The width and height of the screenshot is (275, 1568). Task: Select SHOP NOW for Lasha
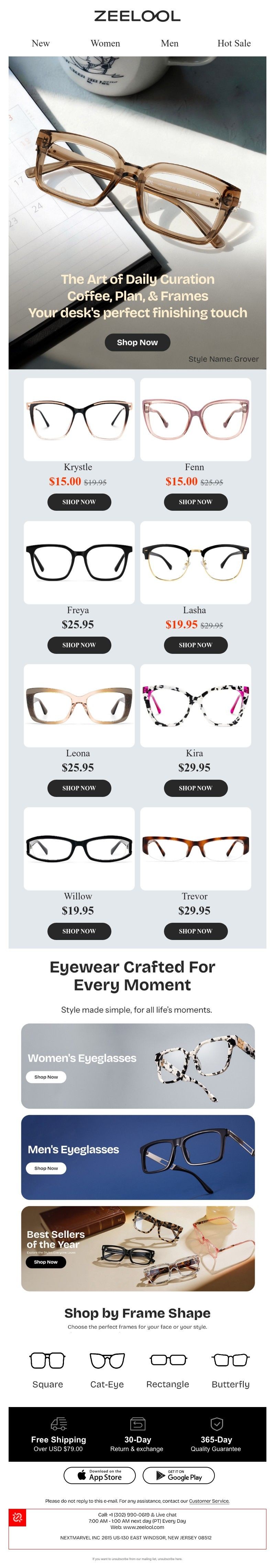tap(195, 645)
